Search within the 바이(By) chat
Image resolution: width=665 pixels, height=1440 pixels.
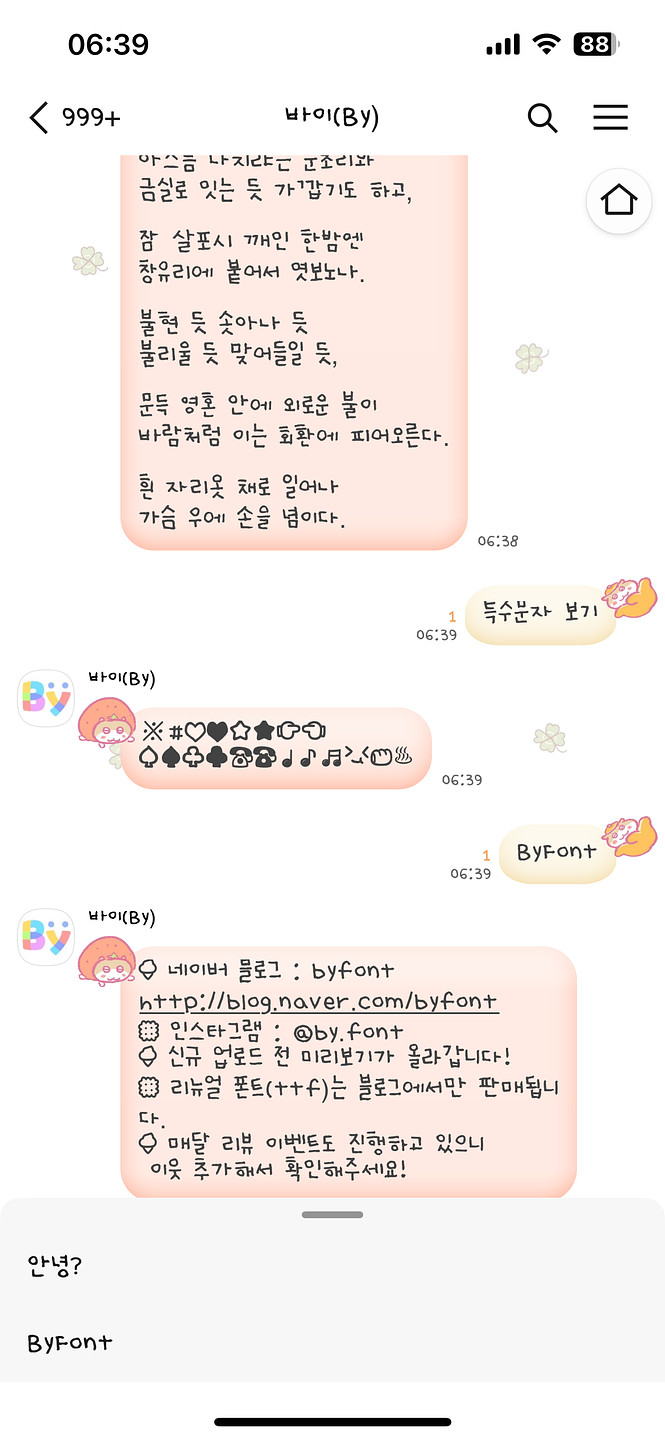pos(542,118)
